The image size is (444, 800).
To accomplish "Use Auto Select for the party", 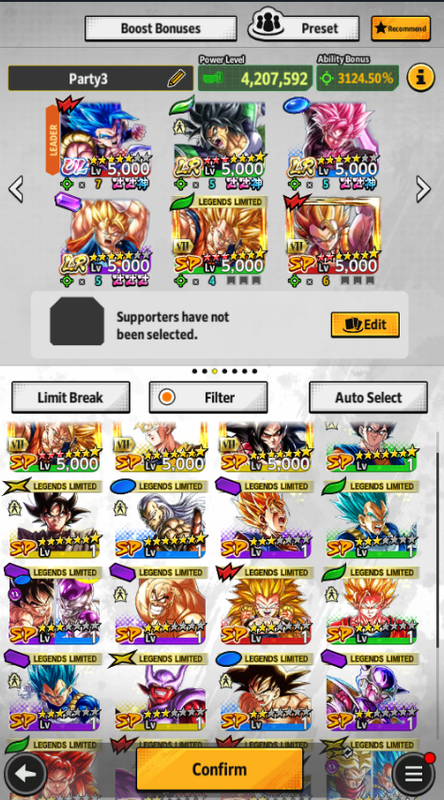I will pyautogui.click(x=368, y=397).
